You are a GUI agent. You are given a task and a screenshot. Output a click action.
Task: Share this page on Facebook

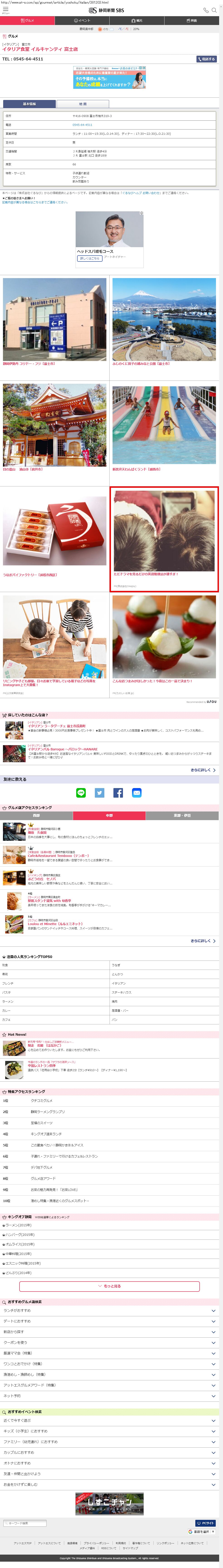pyautogui.click(x=118, y=793)
